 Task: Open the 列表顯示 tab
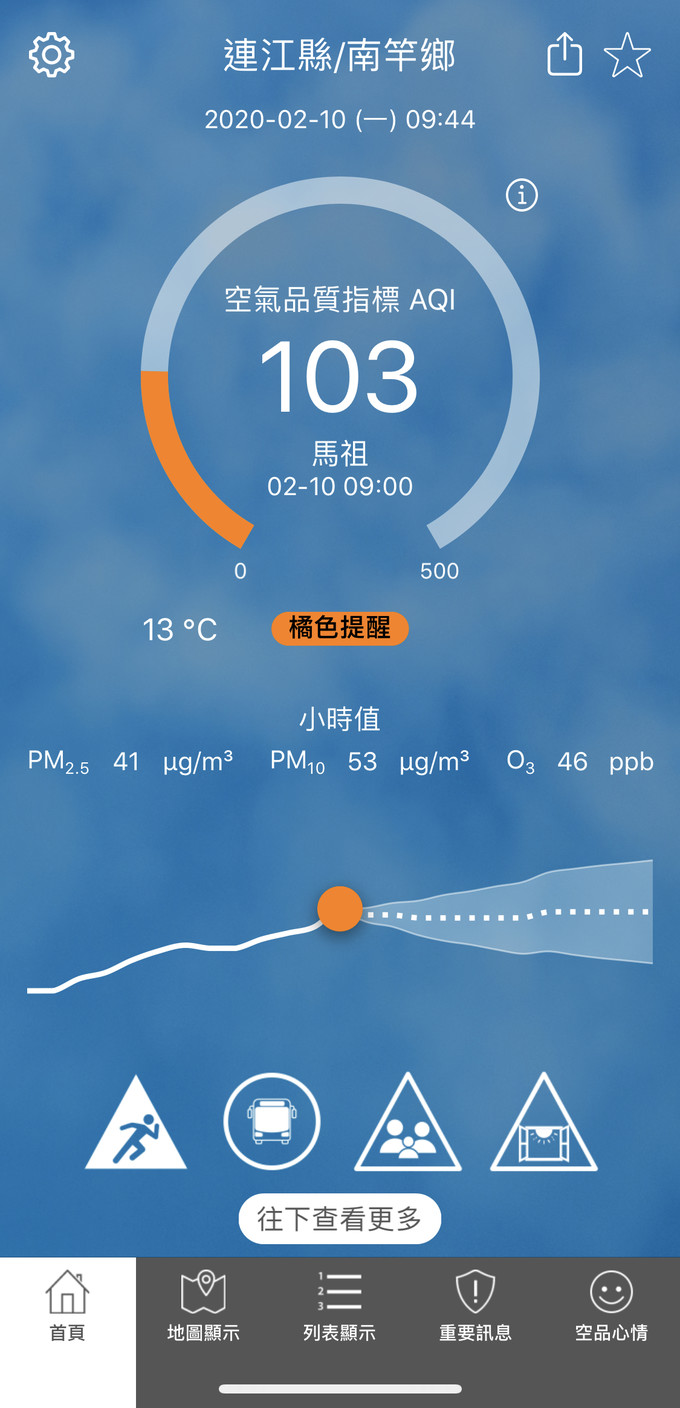(x=339, y=1305)
